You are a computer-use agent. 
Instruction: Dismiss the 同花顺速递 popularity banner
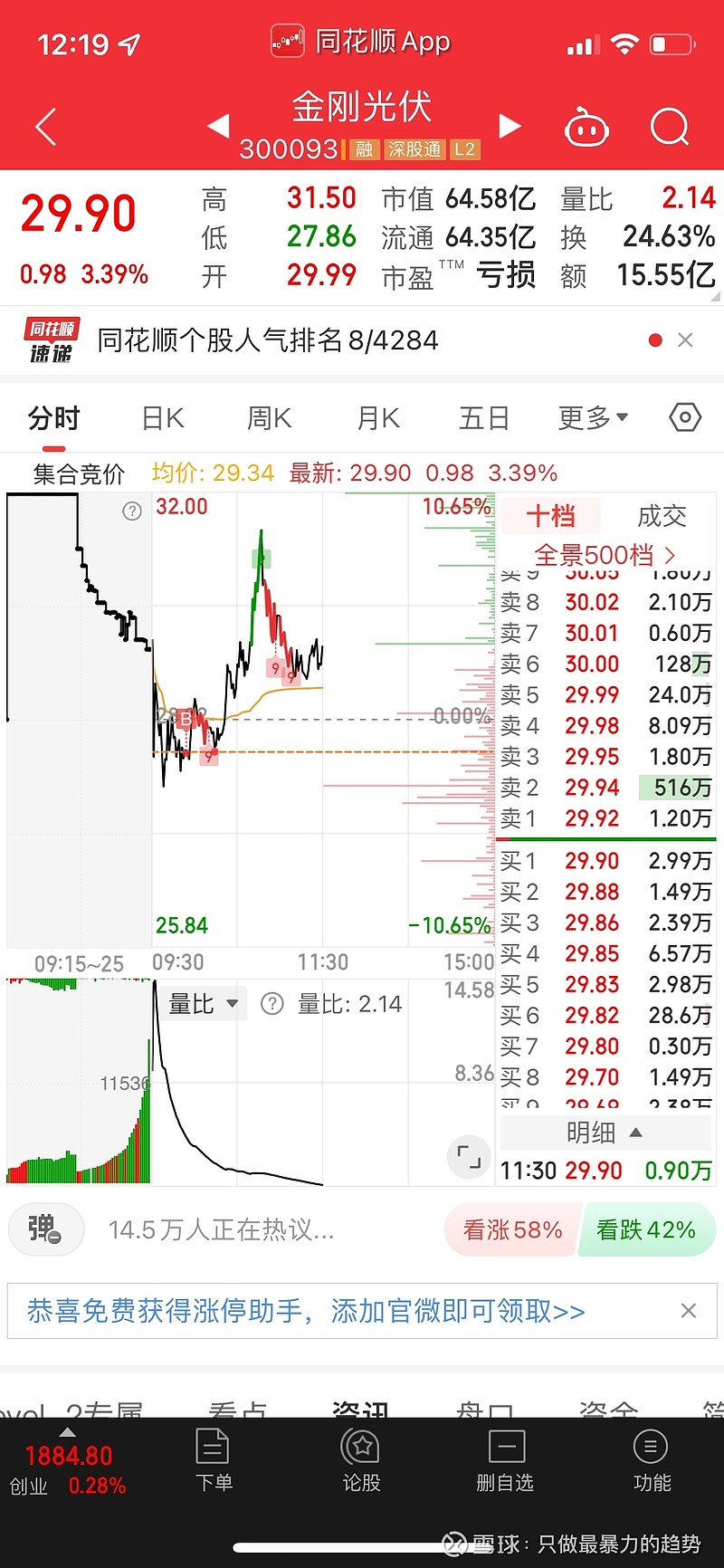point(685,340)
